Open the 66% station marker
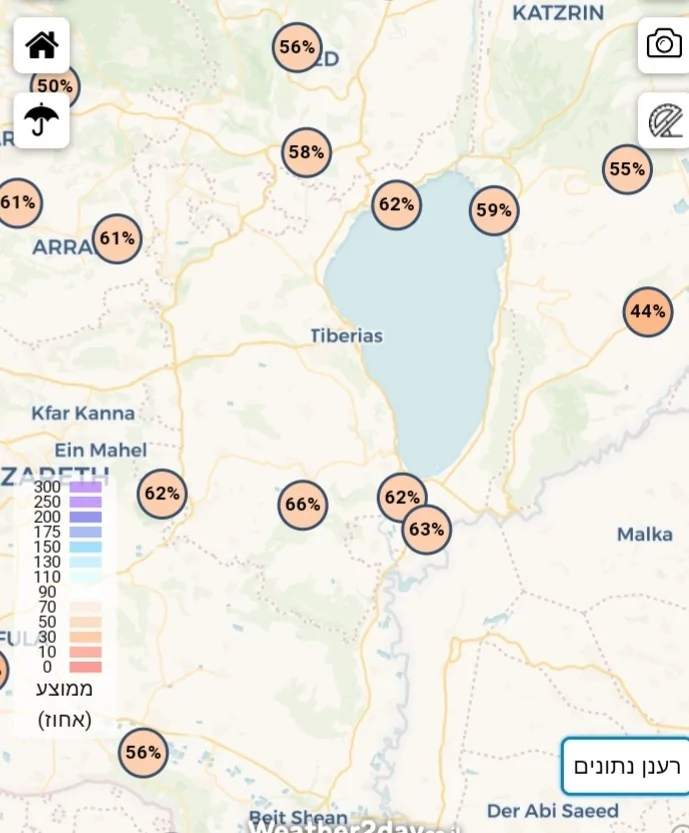689x833 pixels. pyautogui.click(x=302, y=505)
